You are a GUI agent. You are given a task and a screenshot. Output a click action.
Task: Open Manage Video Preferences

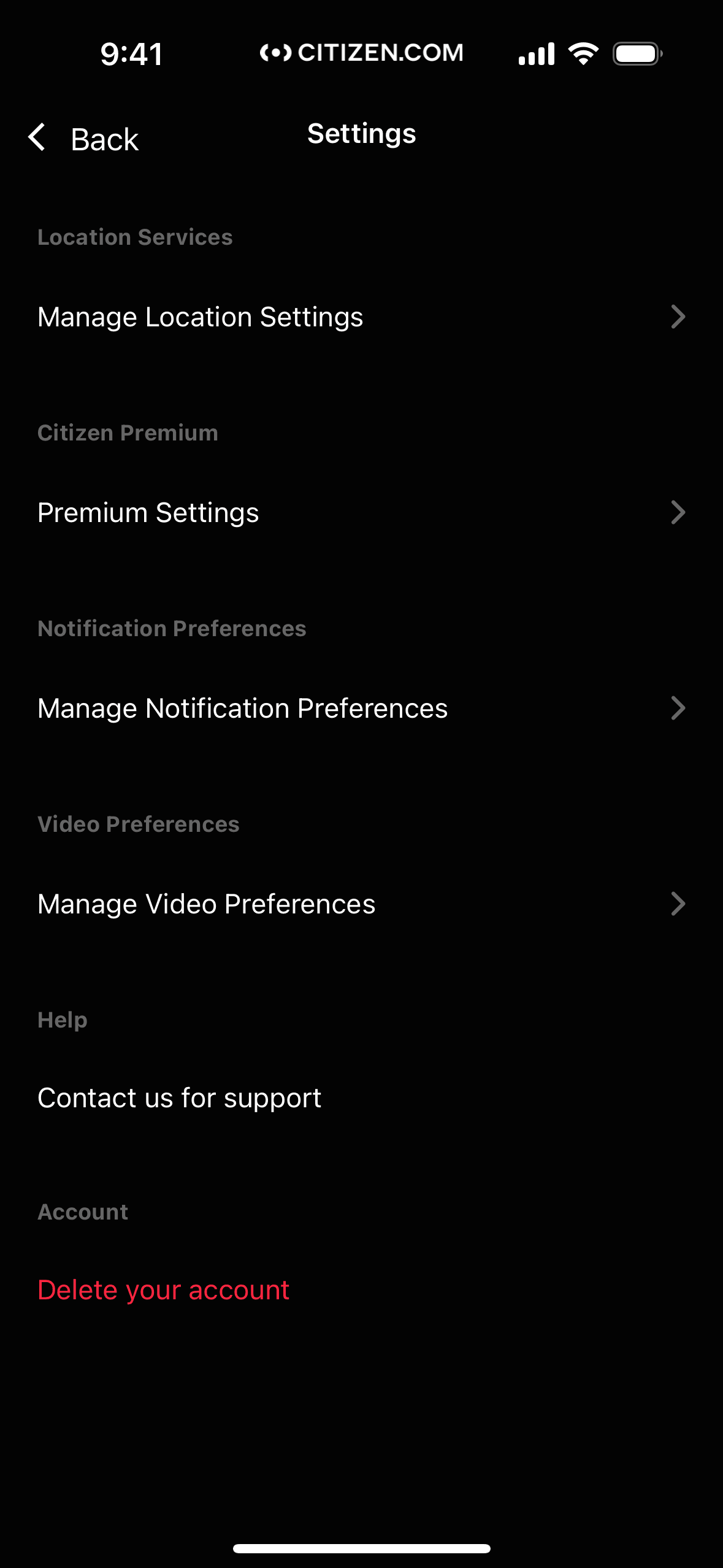coord(361,904)
